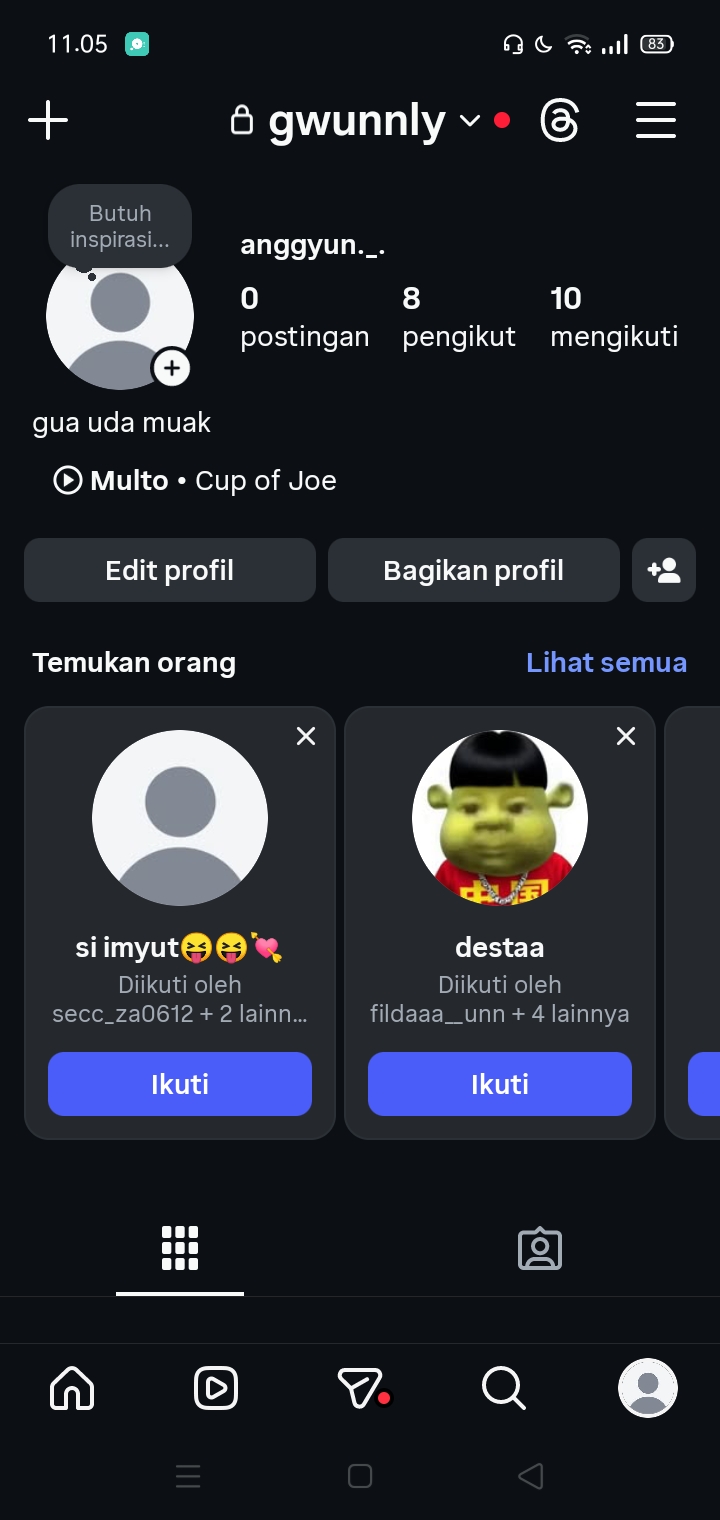Open the discover people icon button
The height and width of the screenshot is (1520, 720).
click(x=664, y=570)
